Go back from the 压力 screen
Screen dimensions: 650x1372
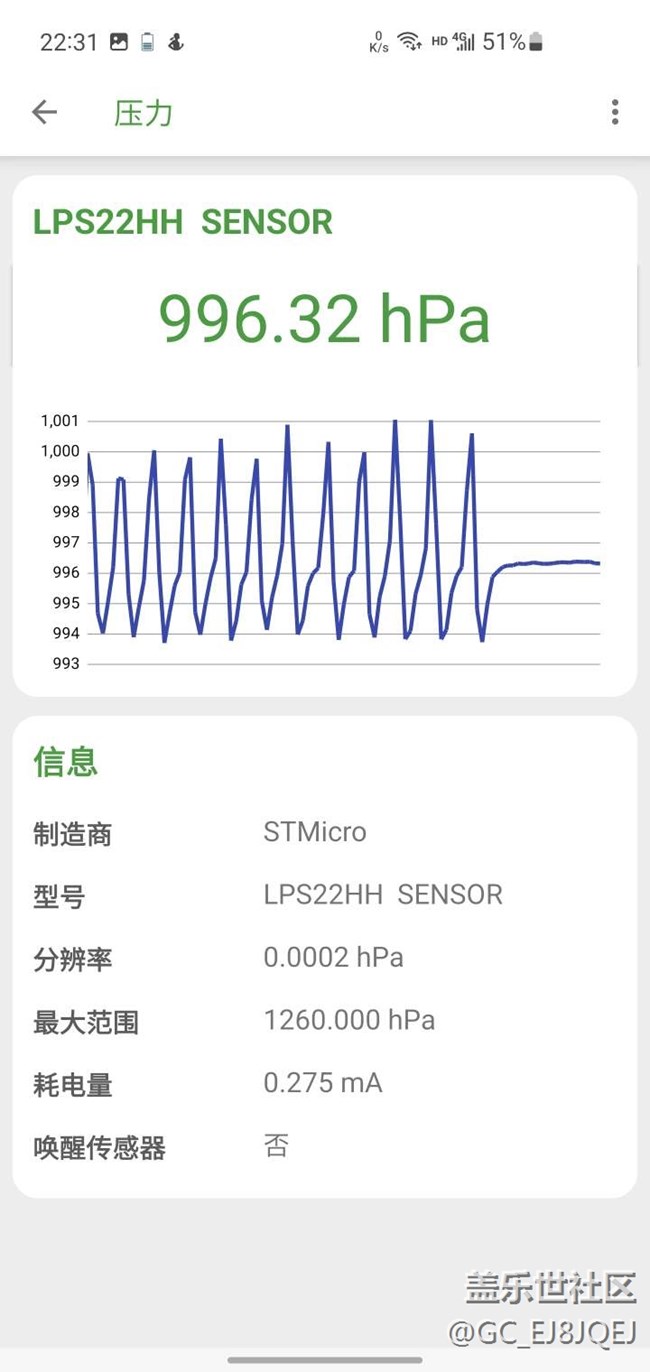coord(44,112)
